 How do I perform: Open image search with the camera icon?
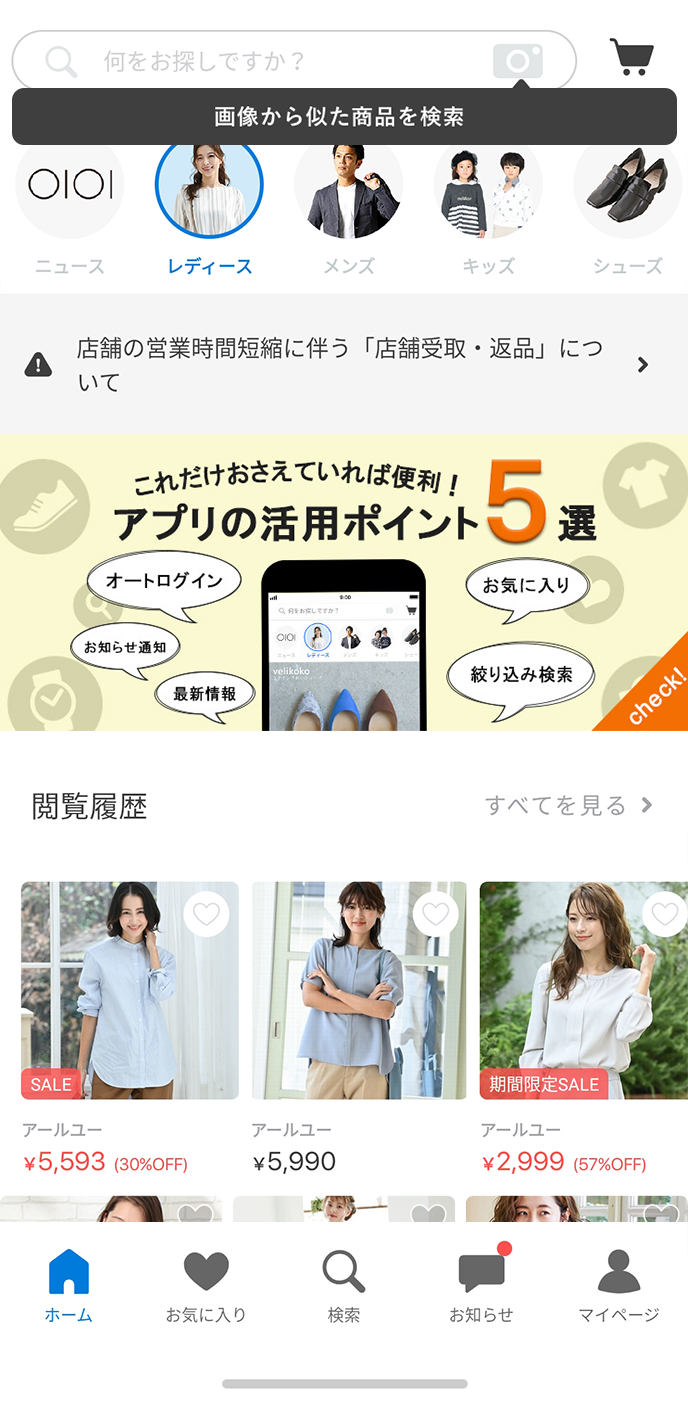tap(517, 62)
